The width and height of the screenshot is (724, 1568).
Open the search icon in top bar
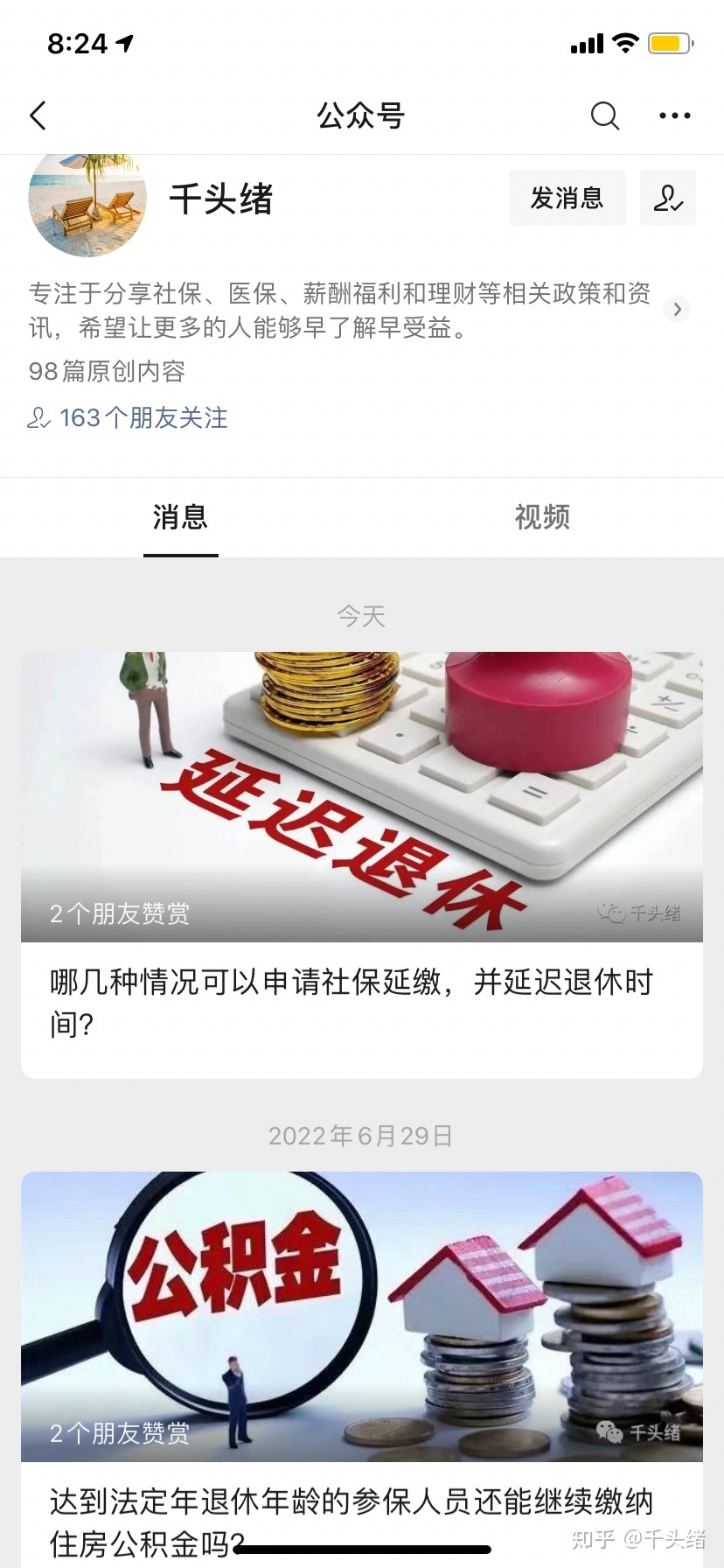tap(604, 115)
